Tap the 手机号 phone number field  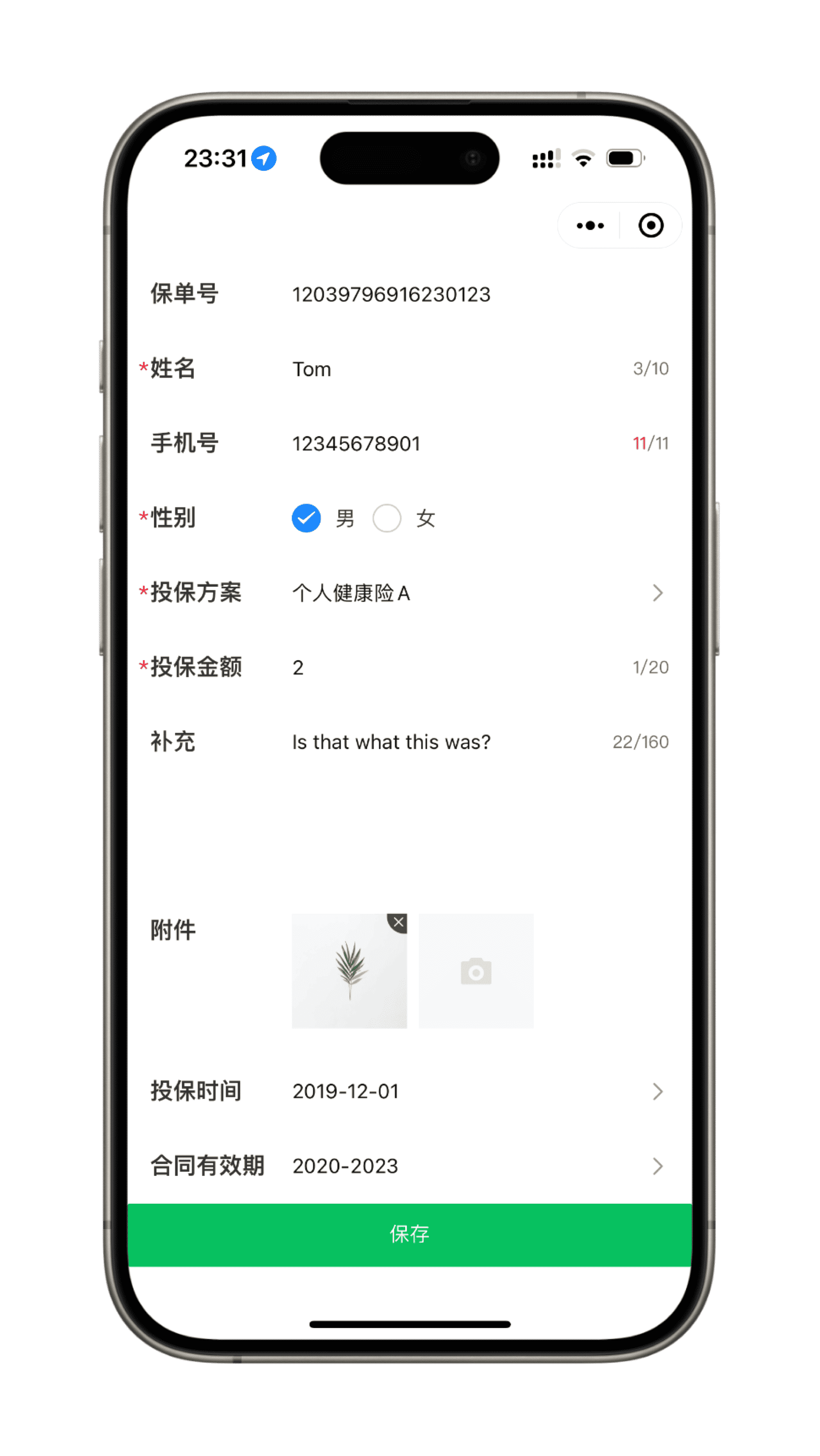(x=452, y=444)
